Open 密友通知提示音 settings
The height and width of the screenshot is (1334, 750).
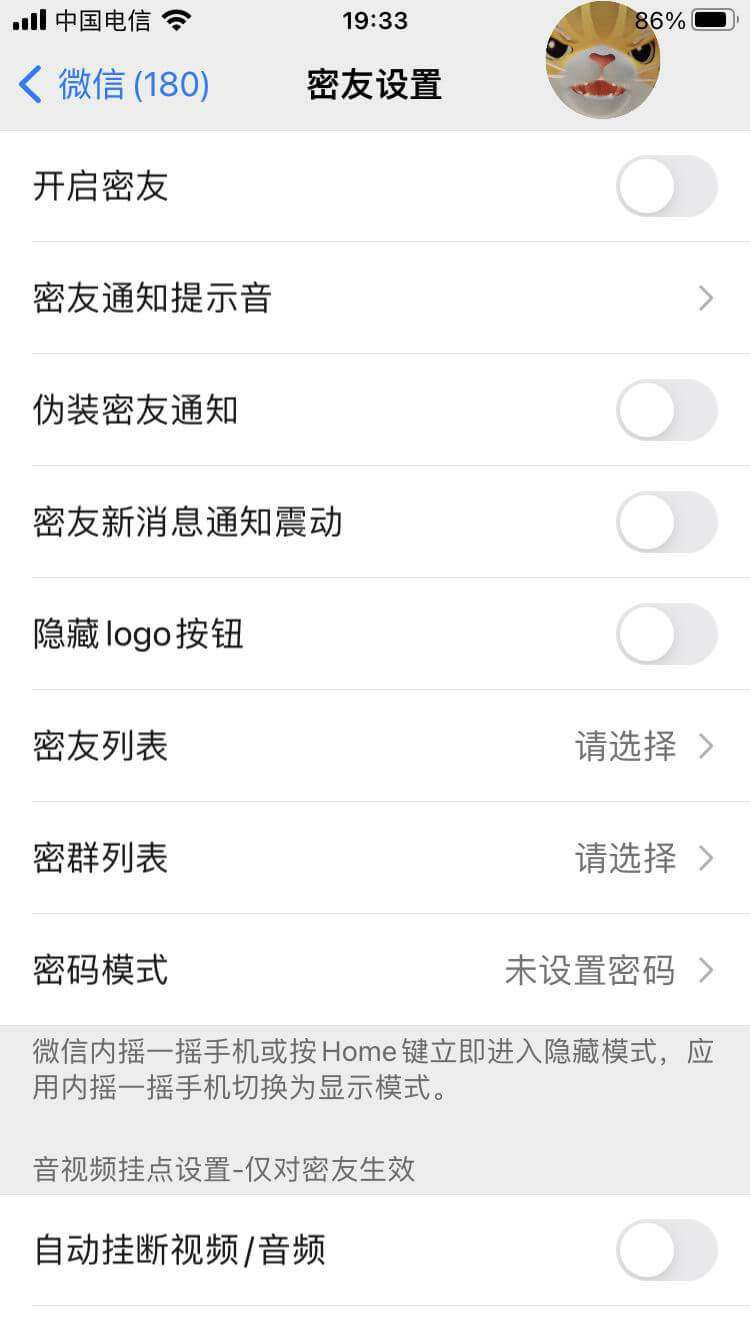click(x=375, y=298)
